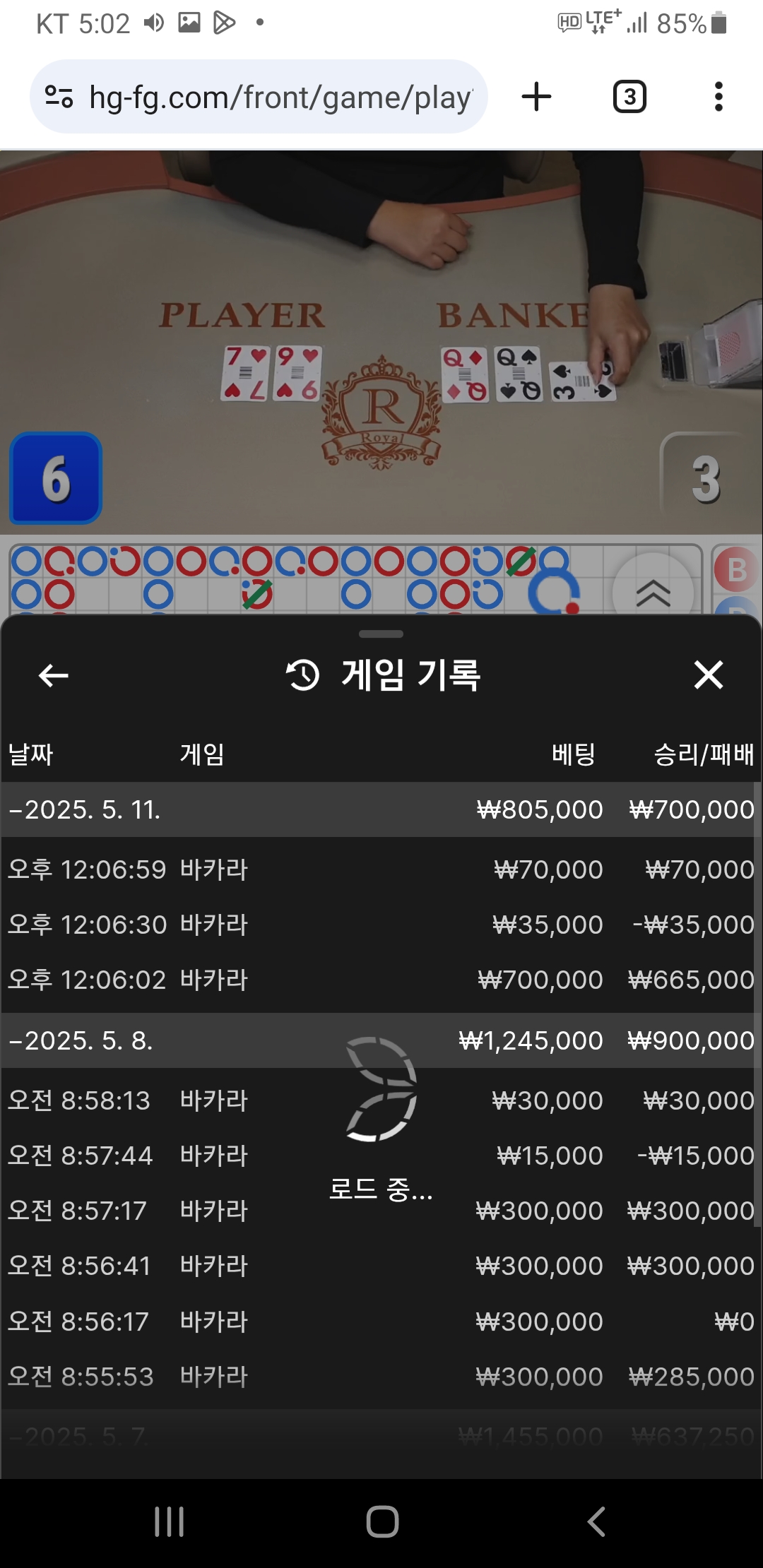Open a new browser tab
The height and width of the screenshot is (1568, 763).
point(536,97)
